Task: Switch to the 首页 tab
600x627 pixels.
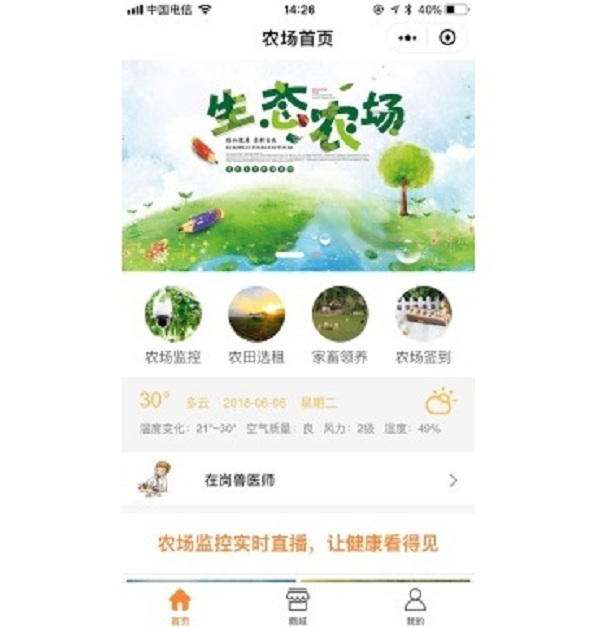Action: tap(179, 606)
